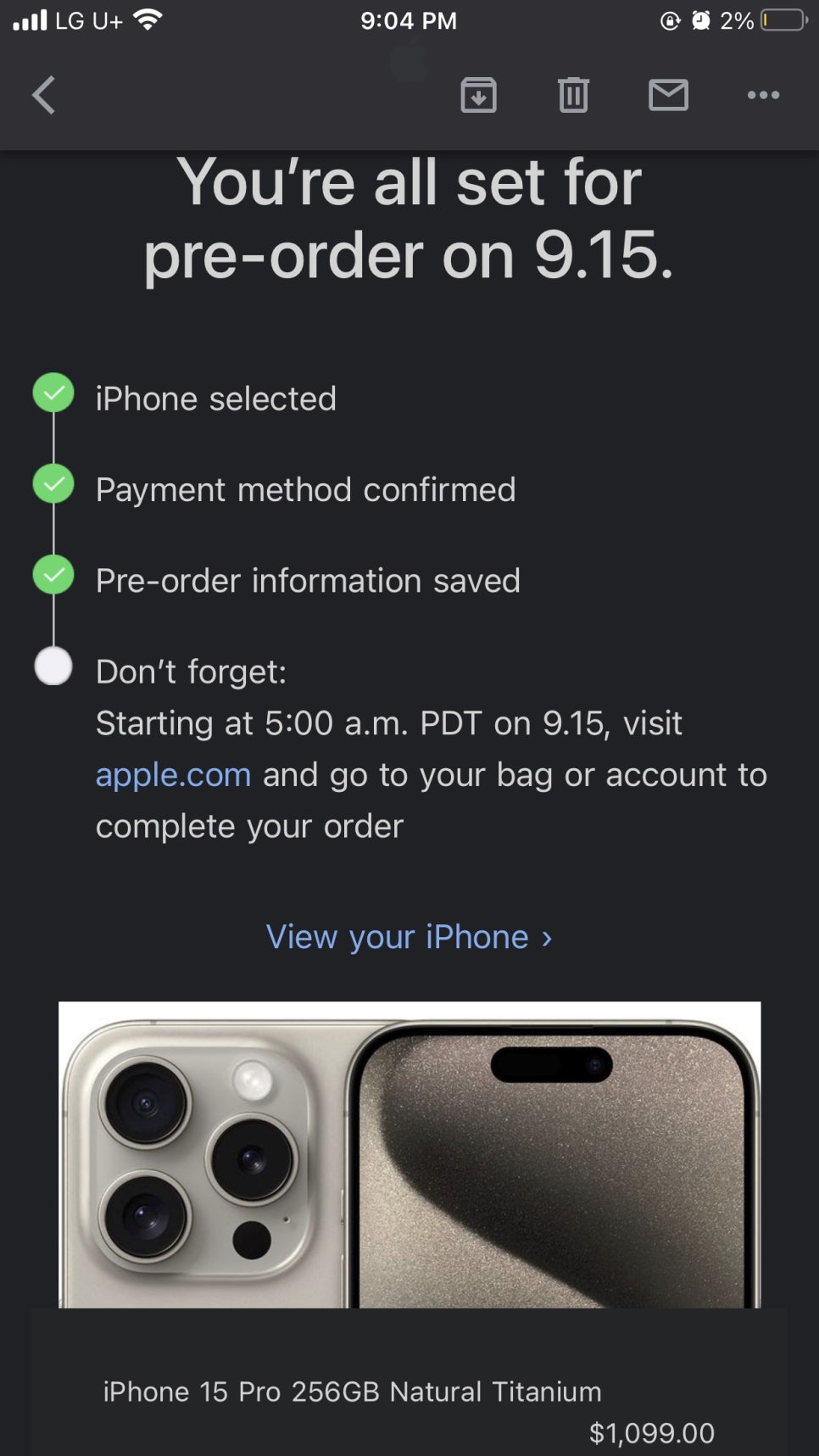Go back to the inbox

point(44,95)
